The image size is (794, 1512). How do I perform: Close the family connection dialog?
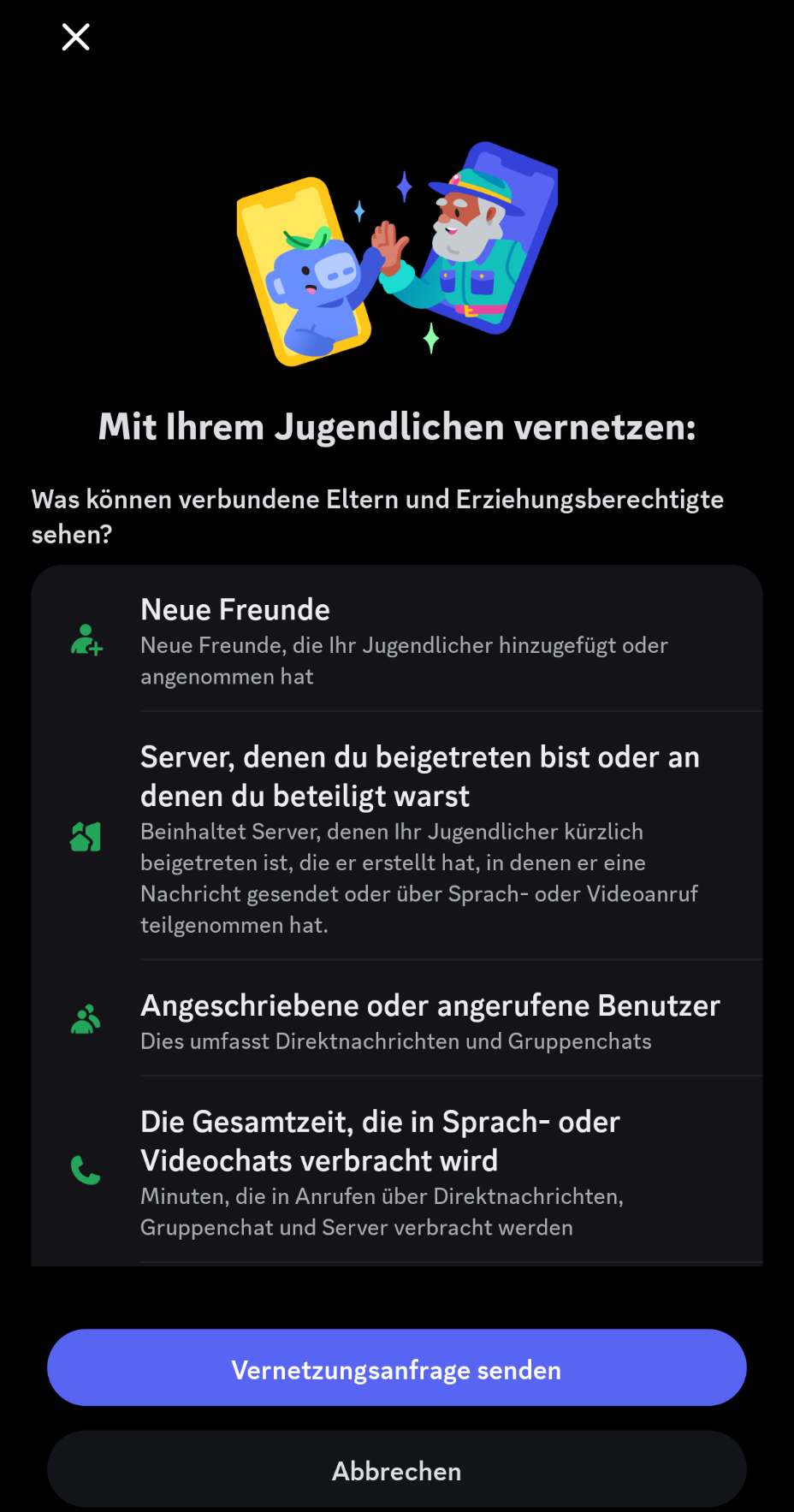click(76, 37)
